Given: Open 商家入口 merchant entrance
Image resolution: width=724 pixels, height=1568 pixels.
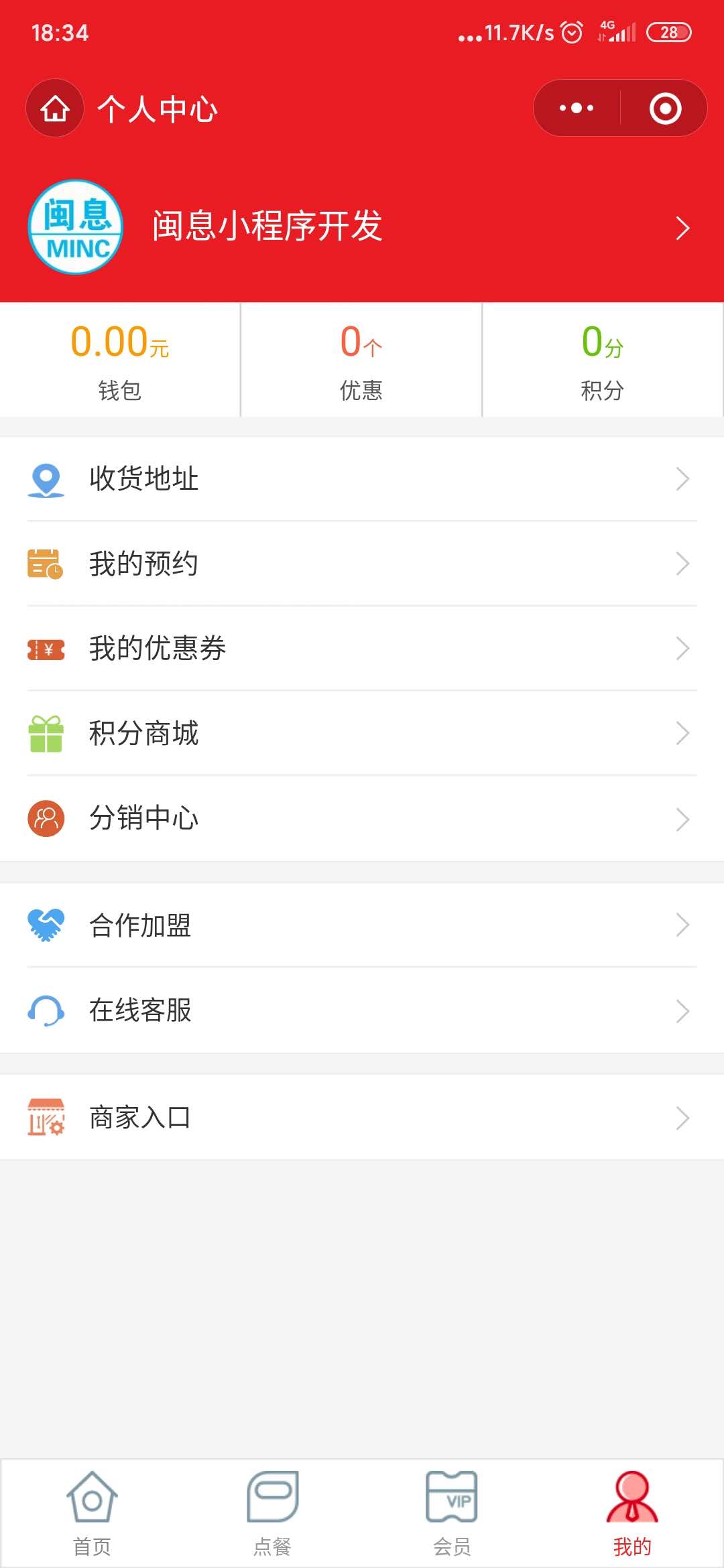Looking at the screenshot, I should [362, 1118].
